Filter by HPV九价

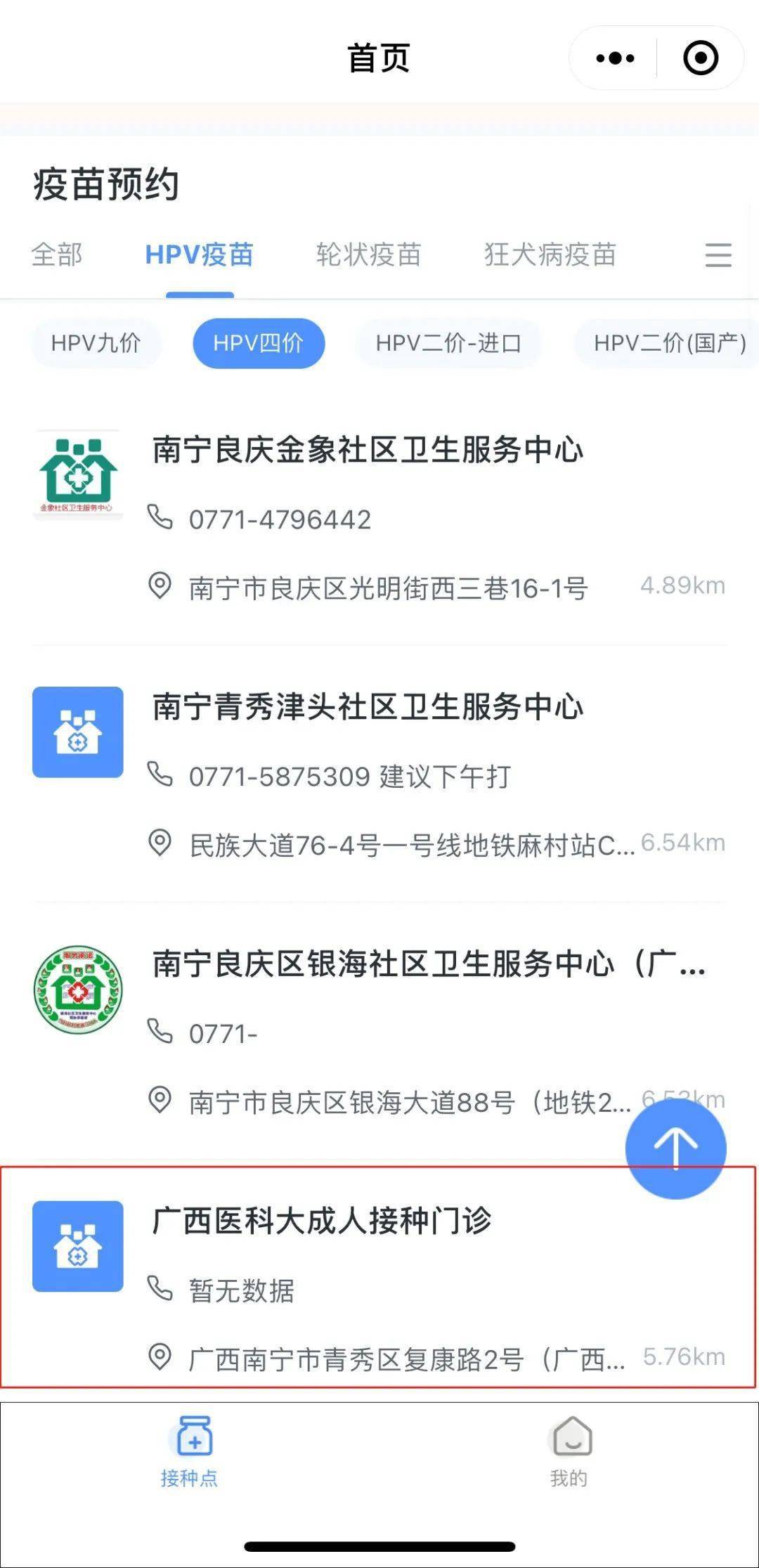click(96, 343)
